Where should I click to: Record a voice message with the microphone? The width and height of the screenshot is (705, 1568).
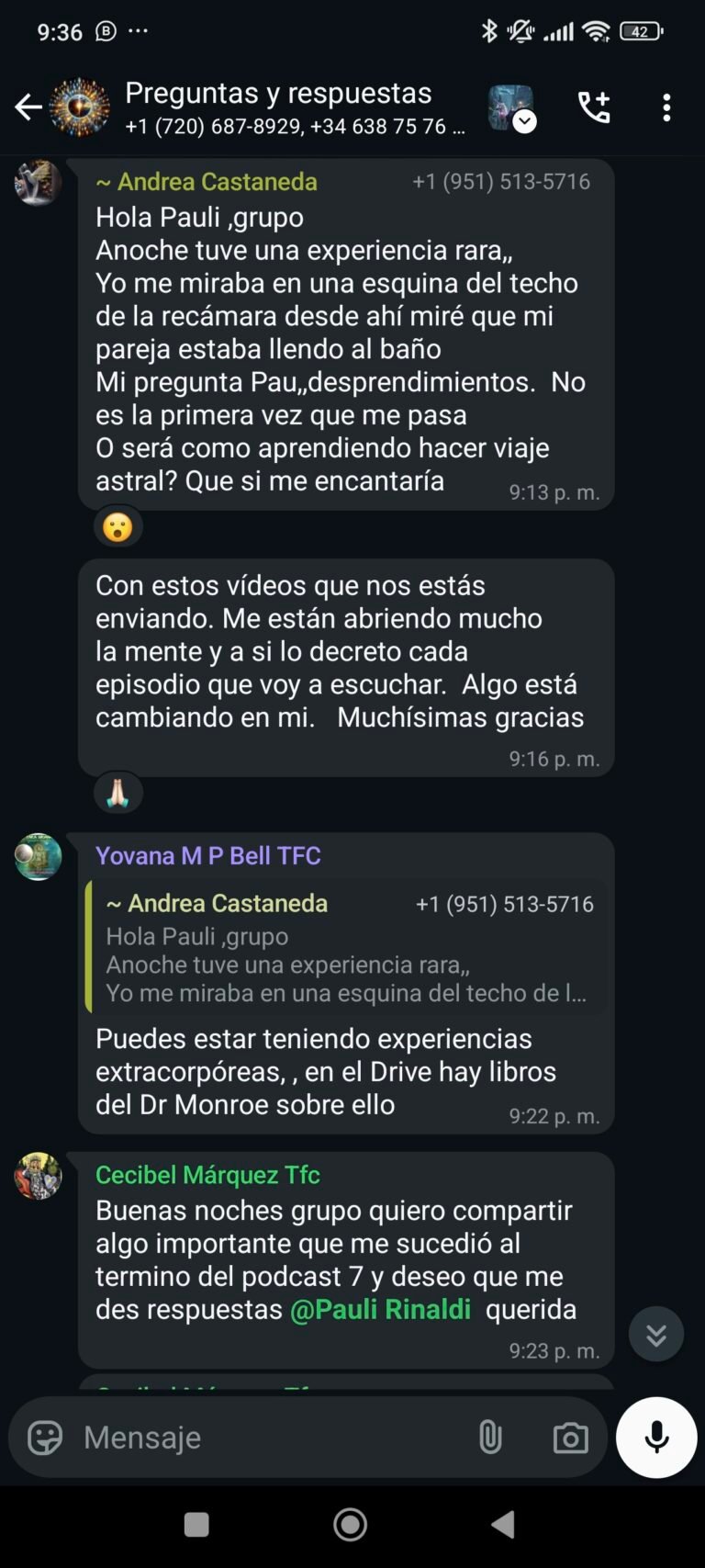point(655,1438)
